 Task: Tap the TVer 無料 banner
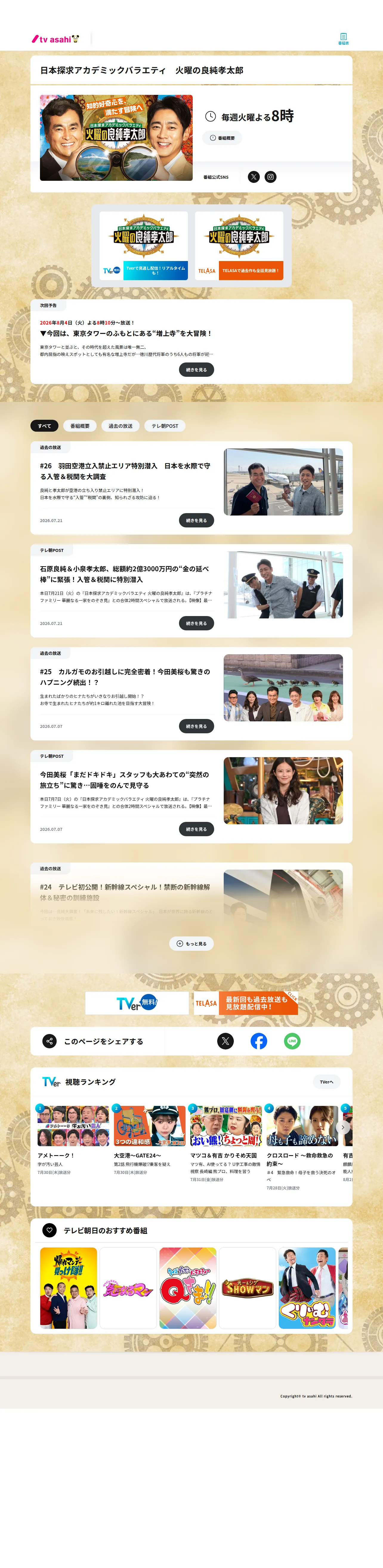(137, 1003)
